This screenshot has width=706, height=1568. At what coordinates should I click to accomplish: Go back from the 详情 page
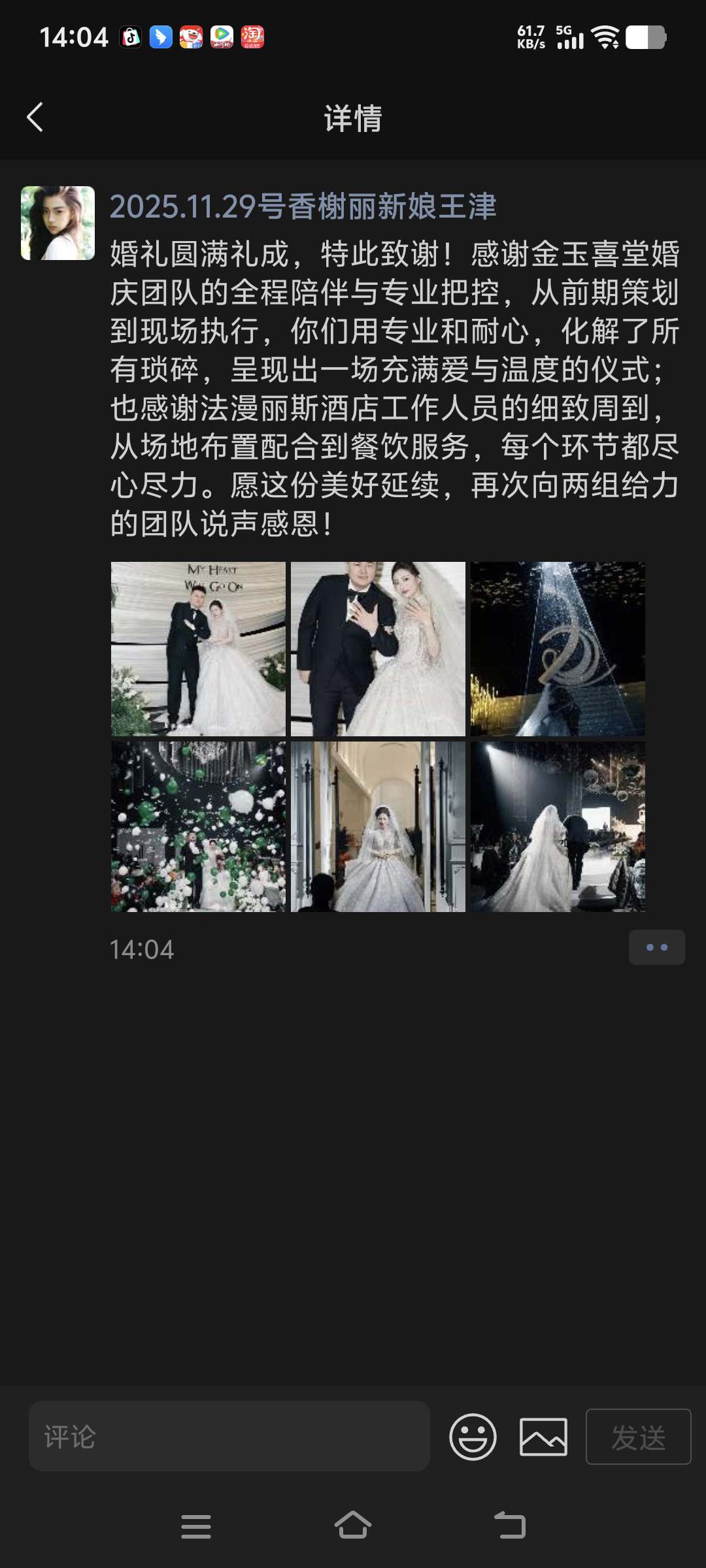tap(35, 118)
